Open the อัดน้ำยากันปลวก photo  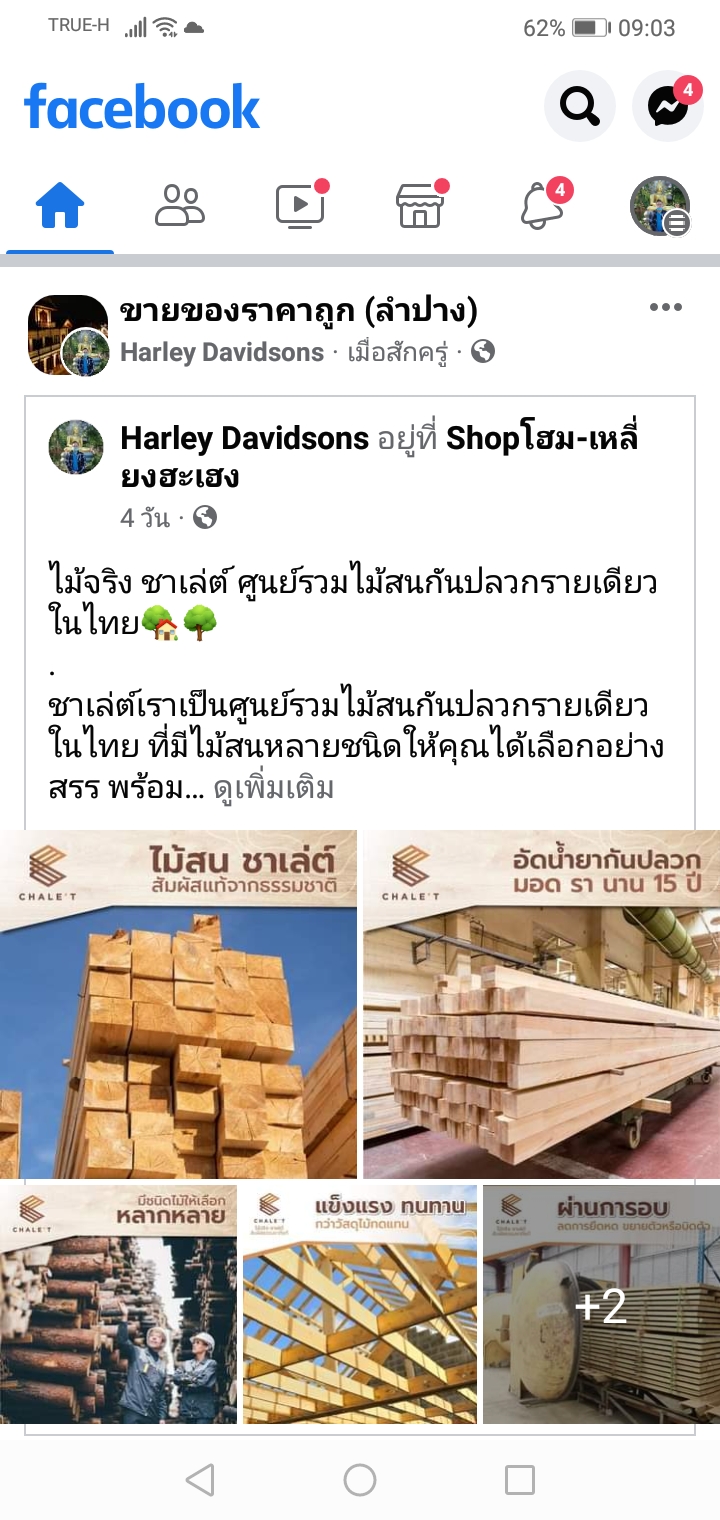pyautogui.click(x=541, y=1004)
